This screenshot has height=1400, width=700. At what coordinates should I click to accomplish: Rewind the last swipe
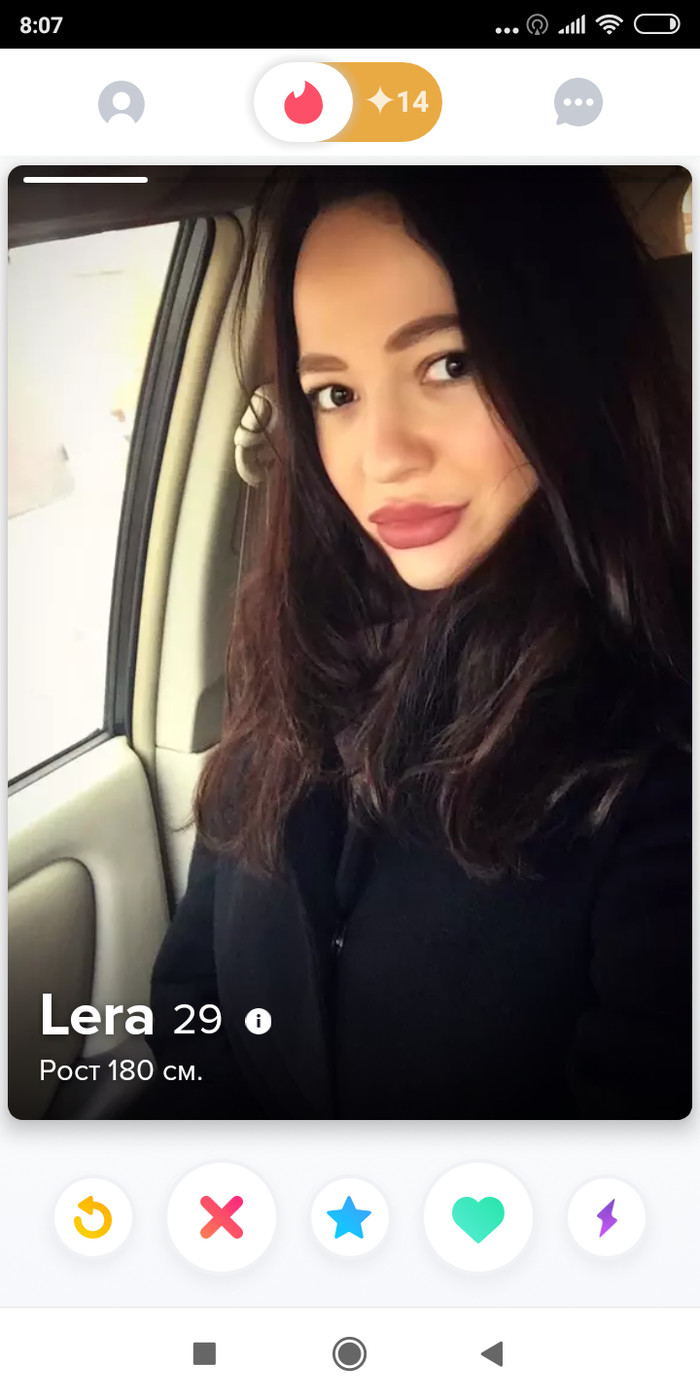[x=93, y=1217]
